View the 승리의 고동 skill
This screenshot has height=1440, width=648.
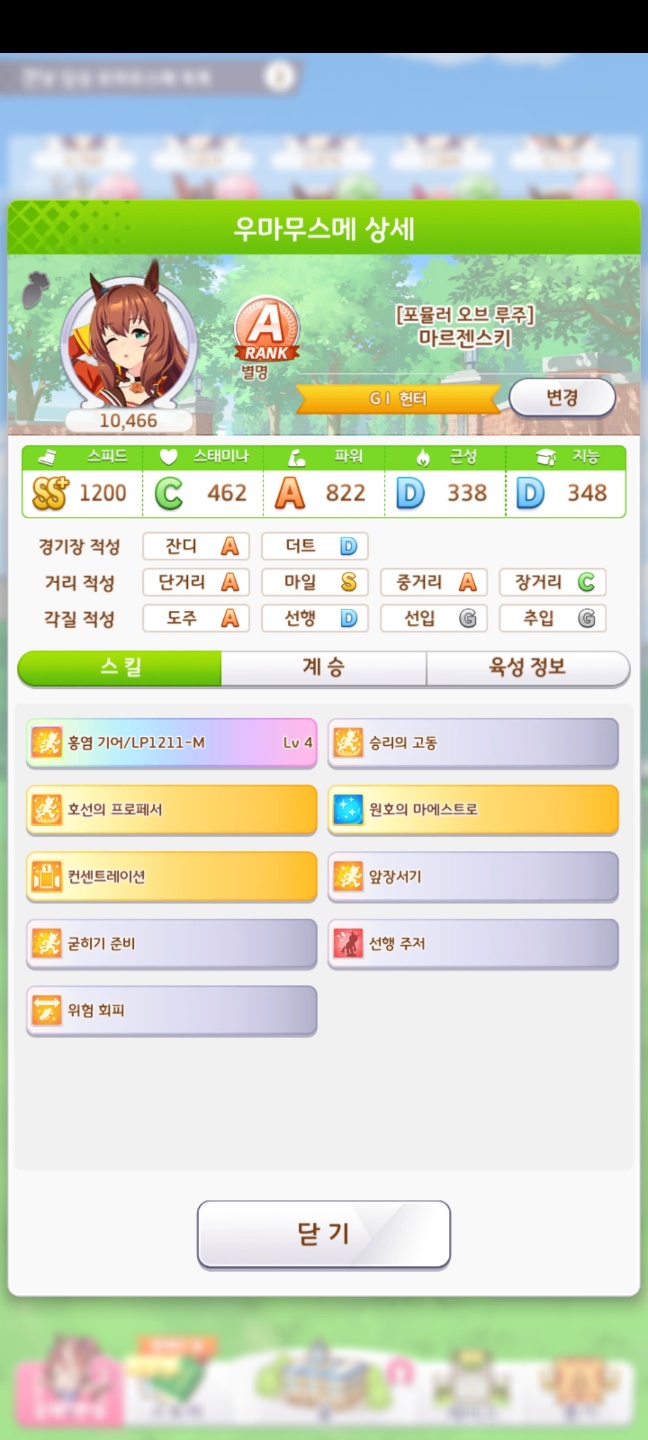(x=473, y=743)
